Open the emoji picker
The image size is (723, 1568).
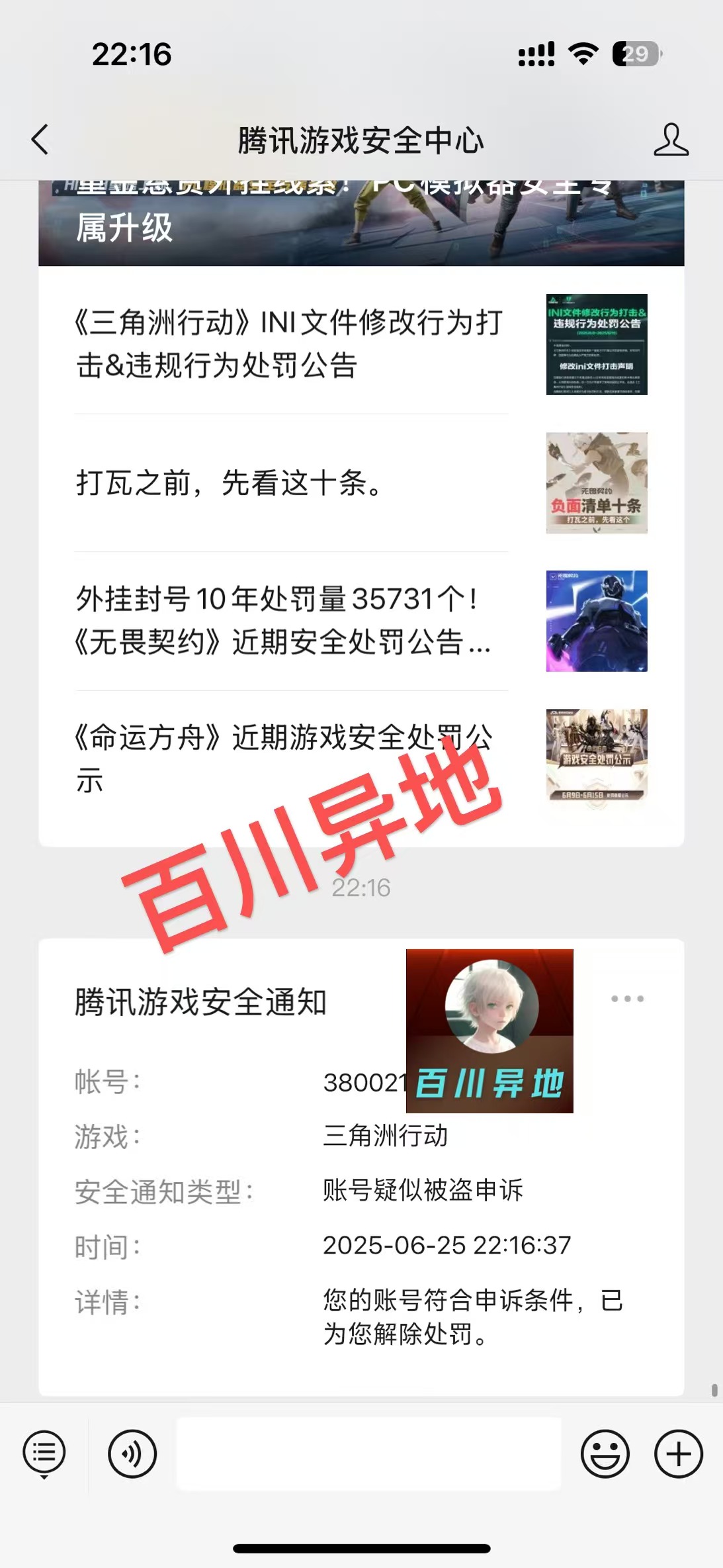(x=605, y=1454)
